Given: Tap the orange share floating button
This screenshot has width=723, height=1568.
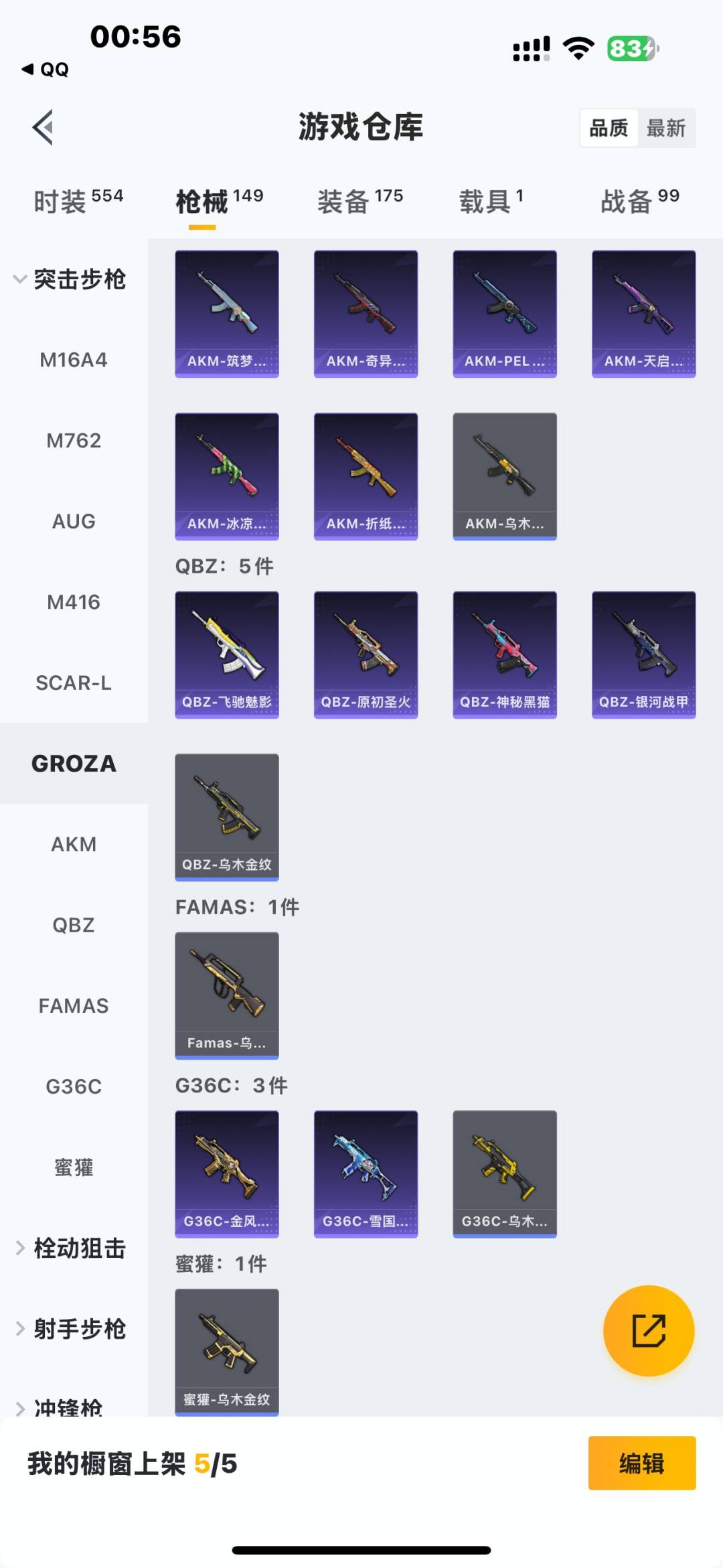Looking at the screenshot, I should (648, 1330).
